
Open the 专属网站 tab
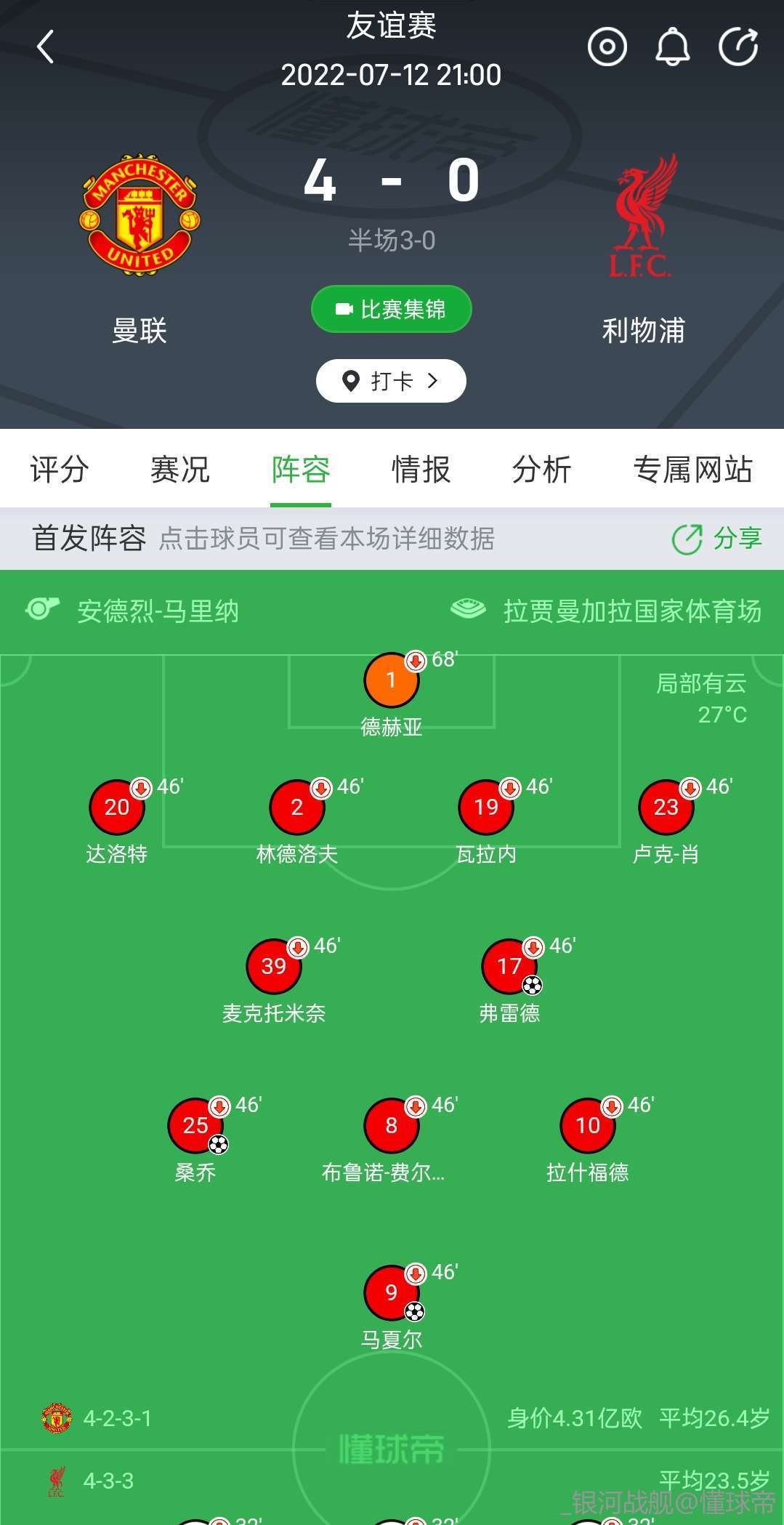tap(692, 470)
